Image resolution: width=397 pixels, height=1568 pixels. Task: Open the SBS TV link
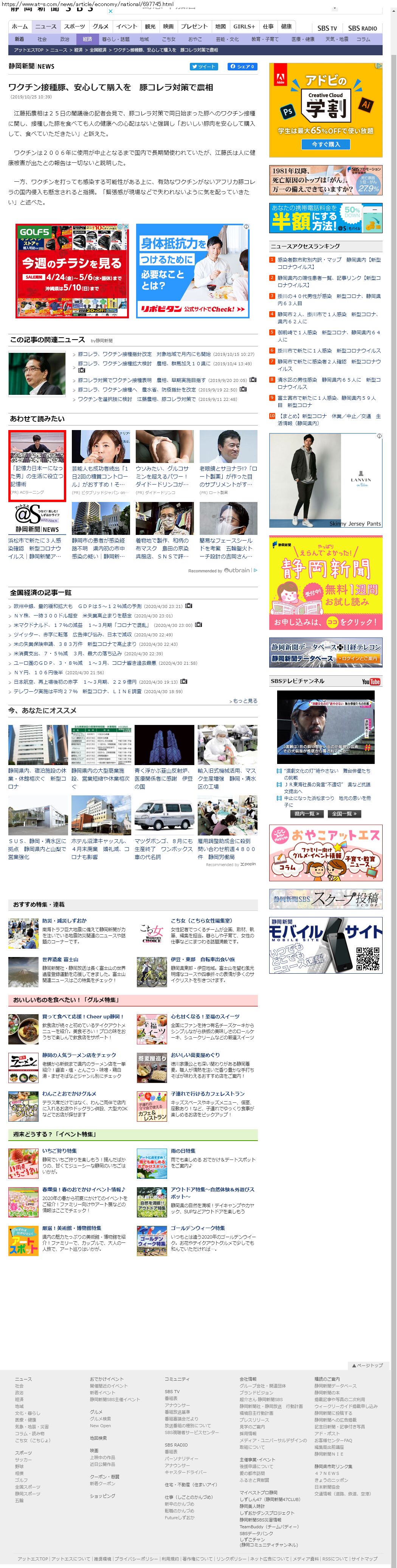[327, 28]
